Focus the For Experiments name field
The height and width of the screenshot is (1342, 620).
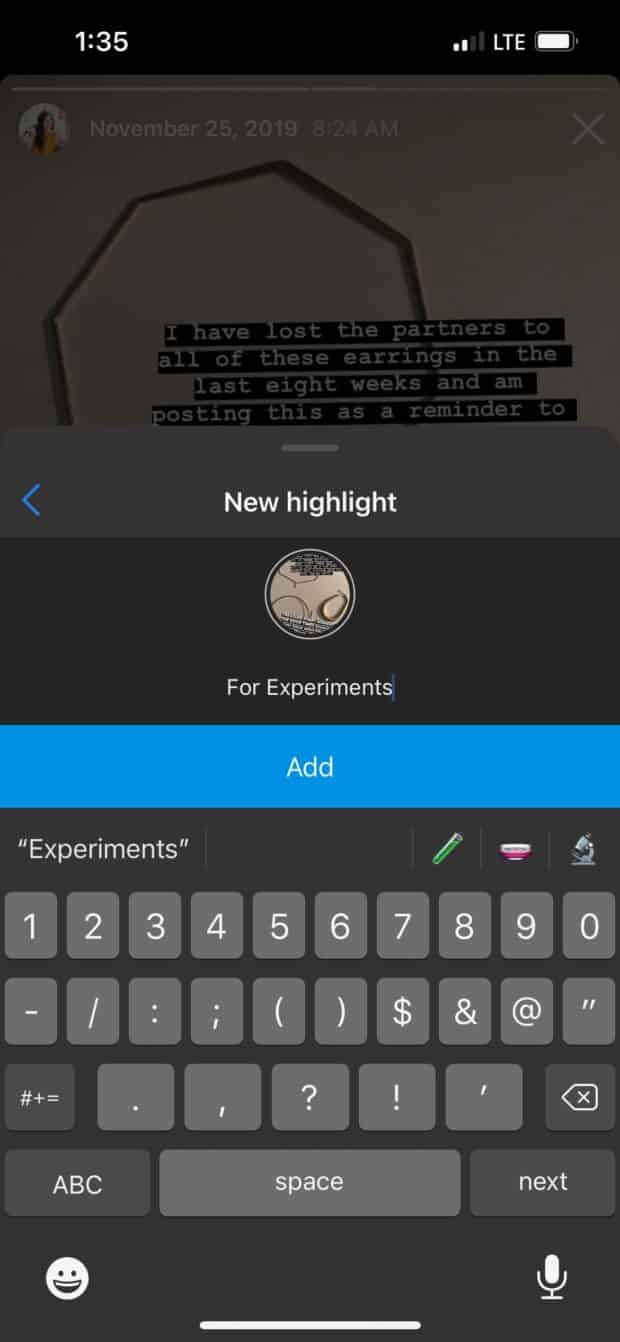click(309, 687)
